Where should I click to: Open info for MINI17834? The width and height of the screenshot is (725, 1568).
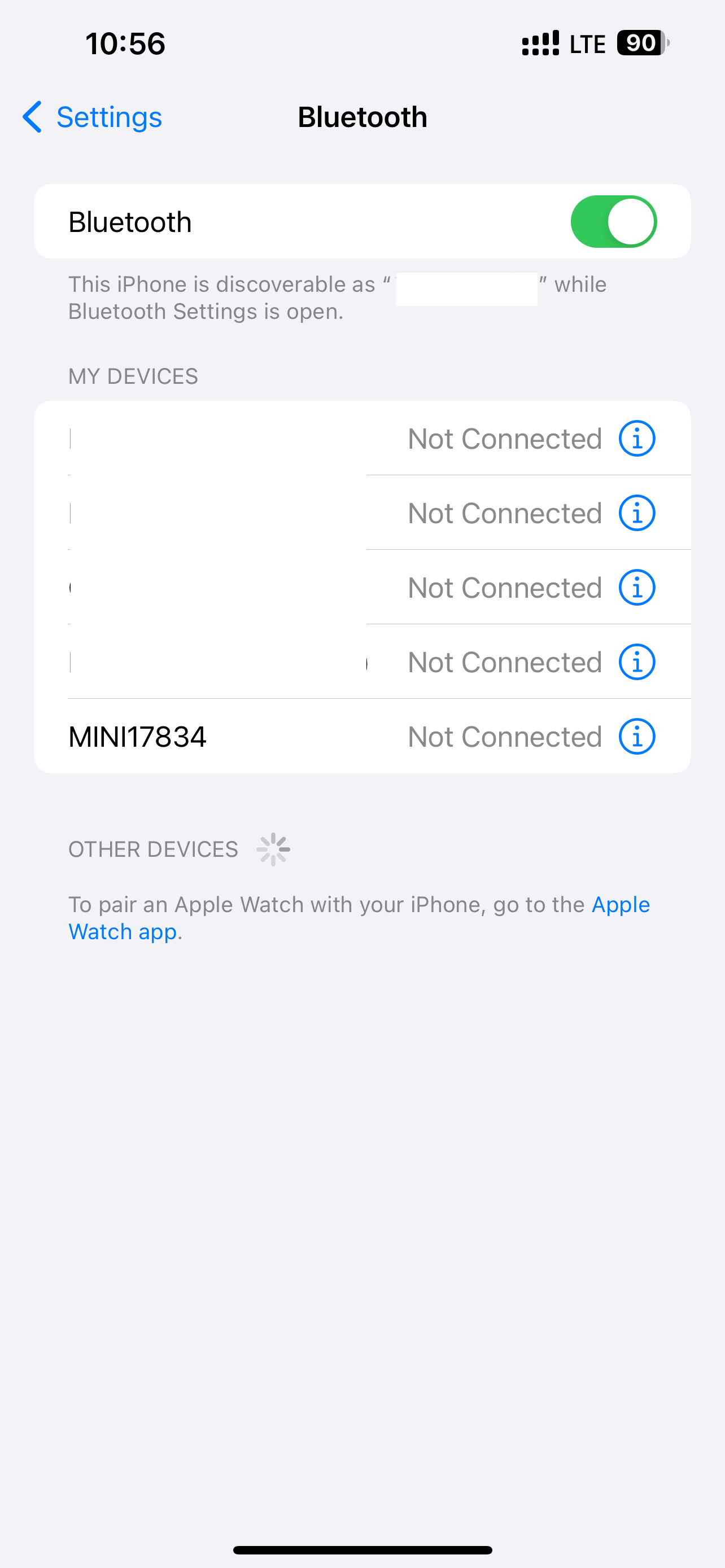pos(637,737)
